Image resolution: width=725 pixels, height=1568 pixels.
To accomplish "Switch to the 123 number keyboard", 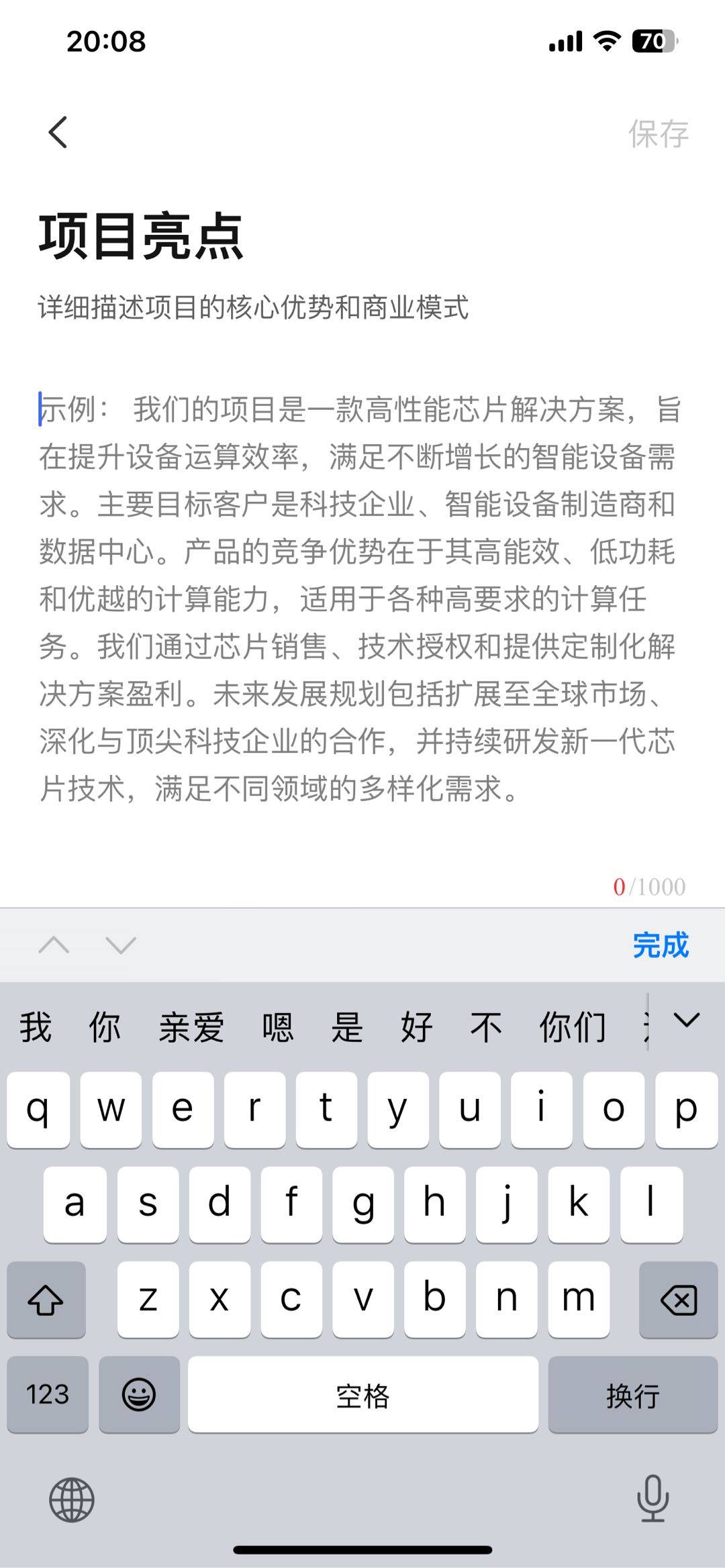I will coord(48,1395).
